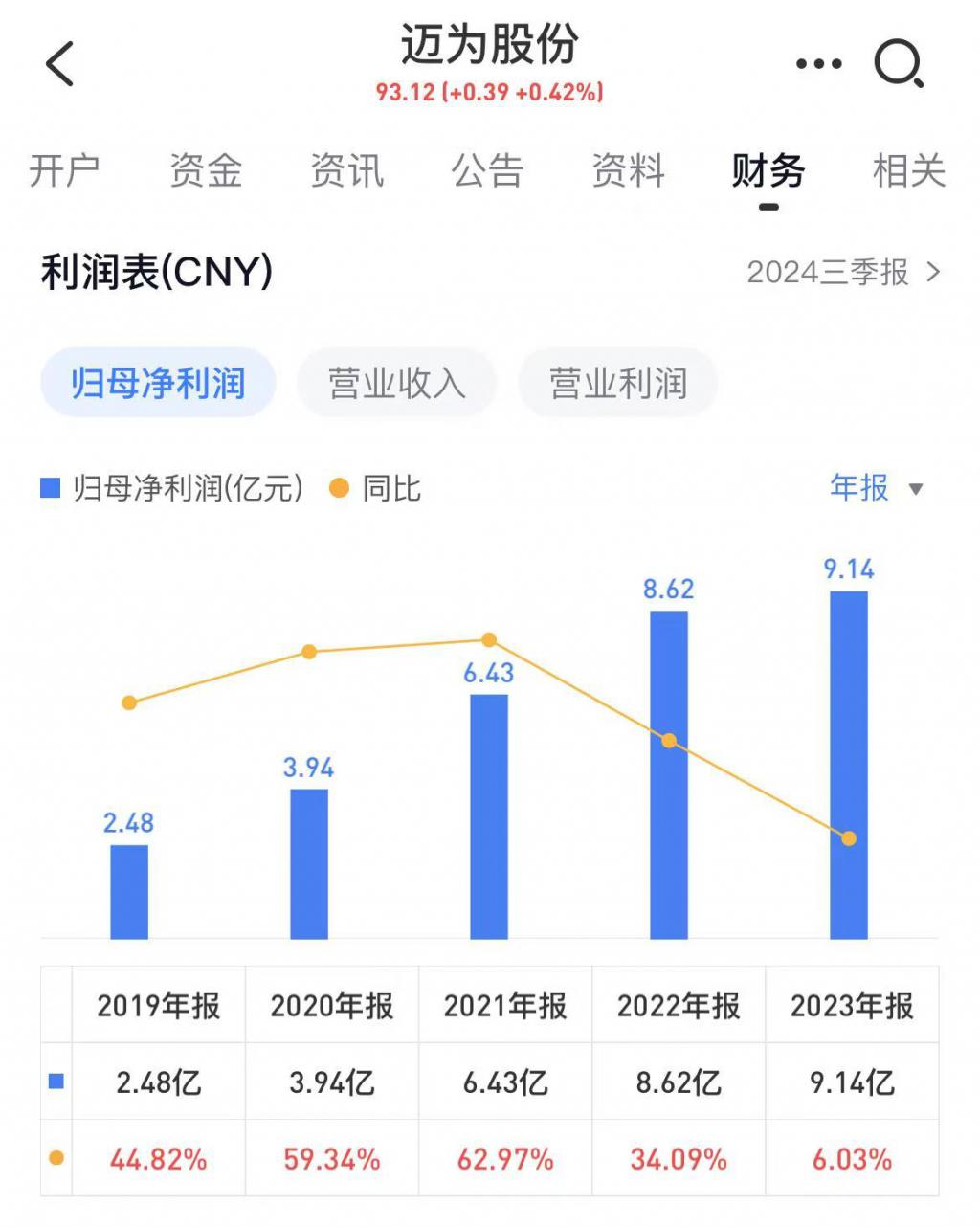
Task: Select the 公告 tab
Action: tap(487, 172)
